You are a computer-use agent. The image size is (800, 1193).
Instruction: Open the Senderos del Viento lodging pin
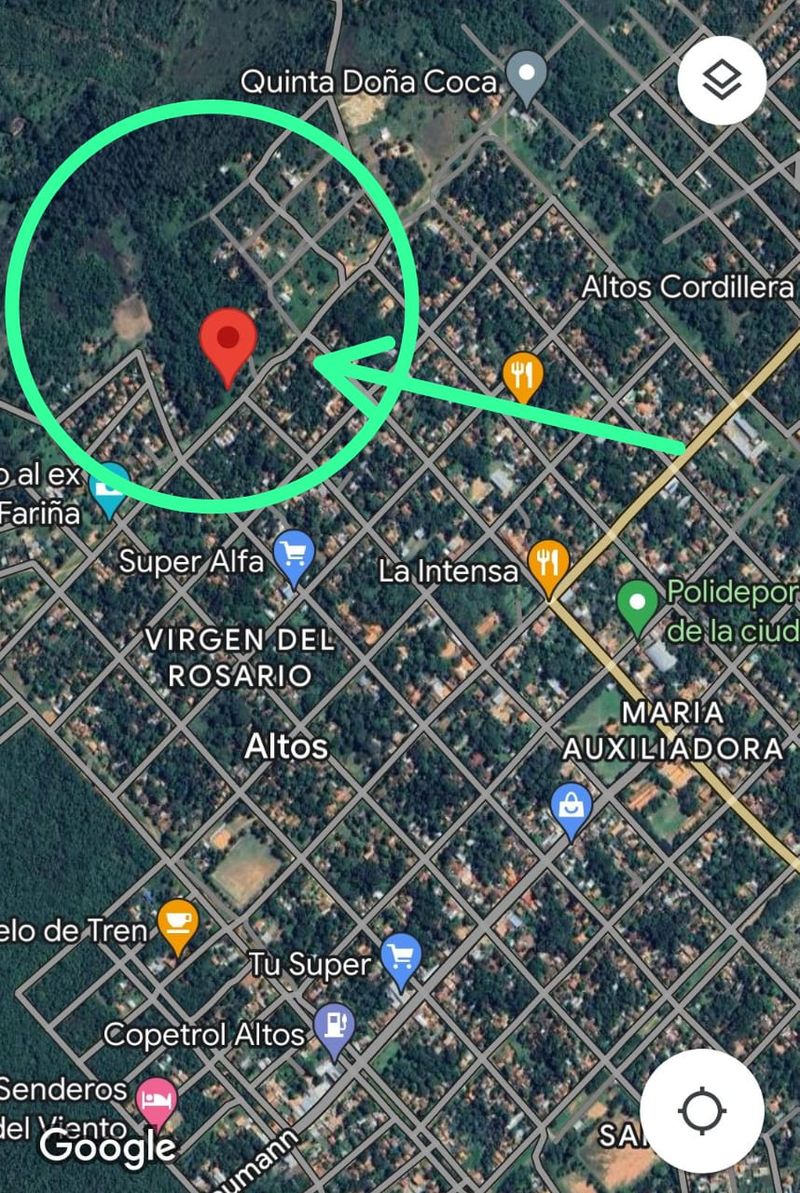tap(157, 1101)
